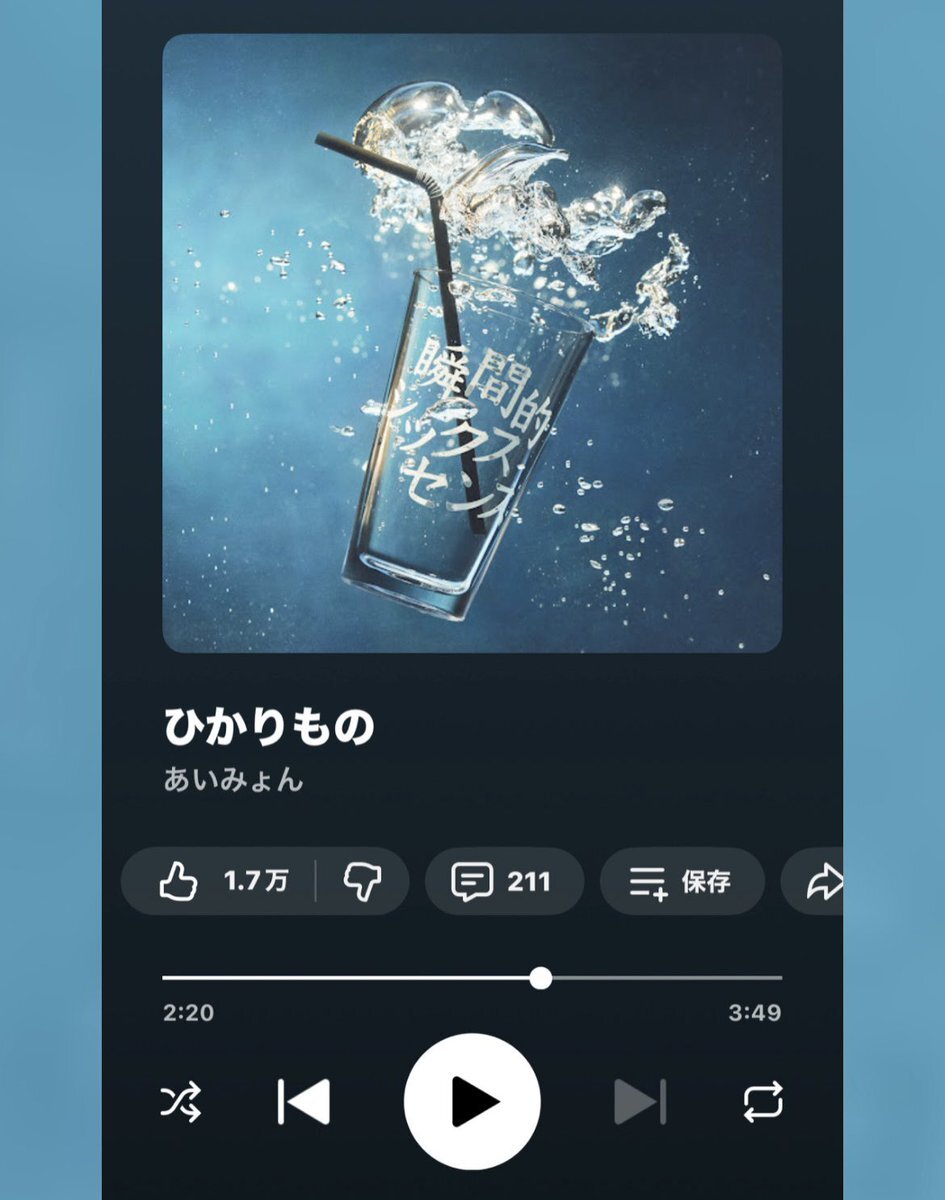This screenshot has width=945, height=1200.
Task: Tap the album artwork
Action: (x=472, y=343)
